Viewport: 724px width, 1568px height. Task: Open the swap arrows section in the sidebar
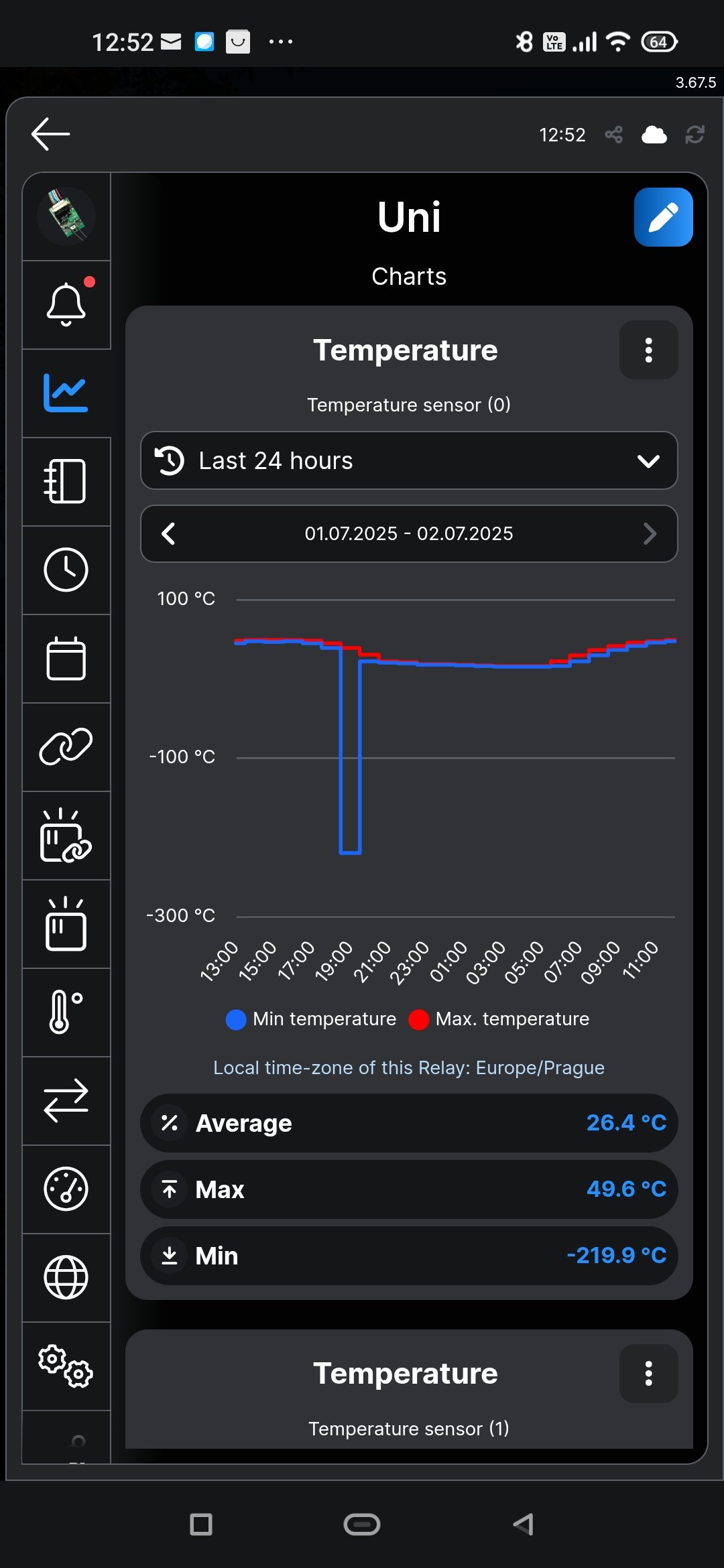(x=66, y=1100)
